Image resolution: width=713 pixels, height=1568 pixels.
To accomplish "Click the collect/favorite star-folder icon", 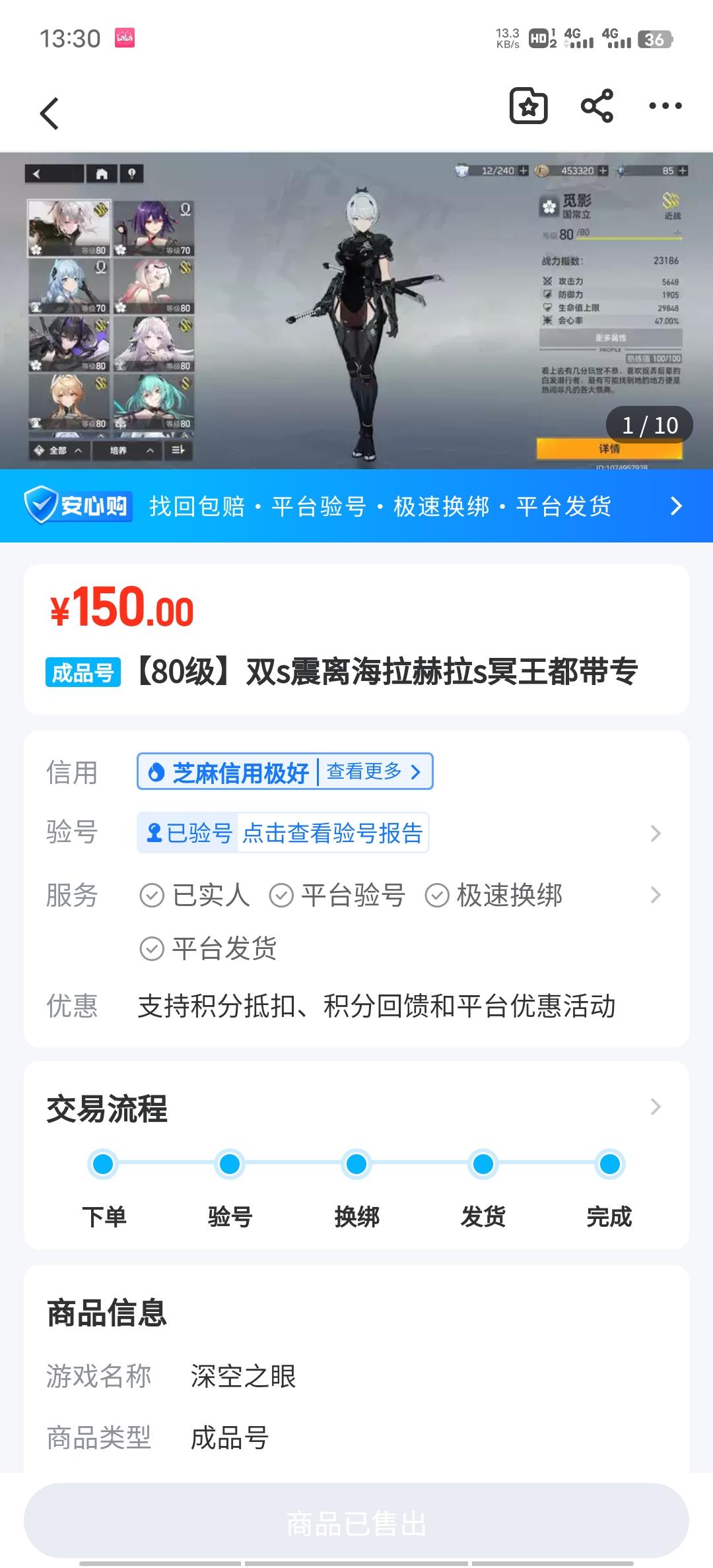I will 528,106.
